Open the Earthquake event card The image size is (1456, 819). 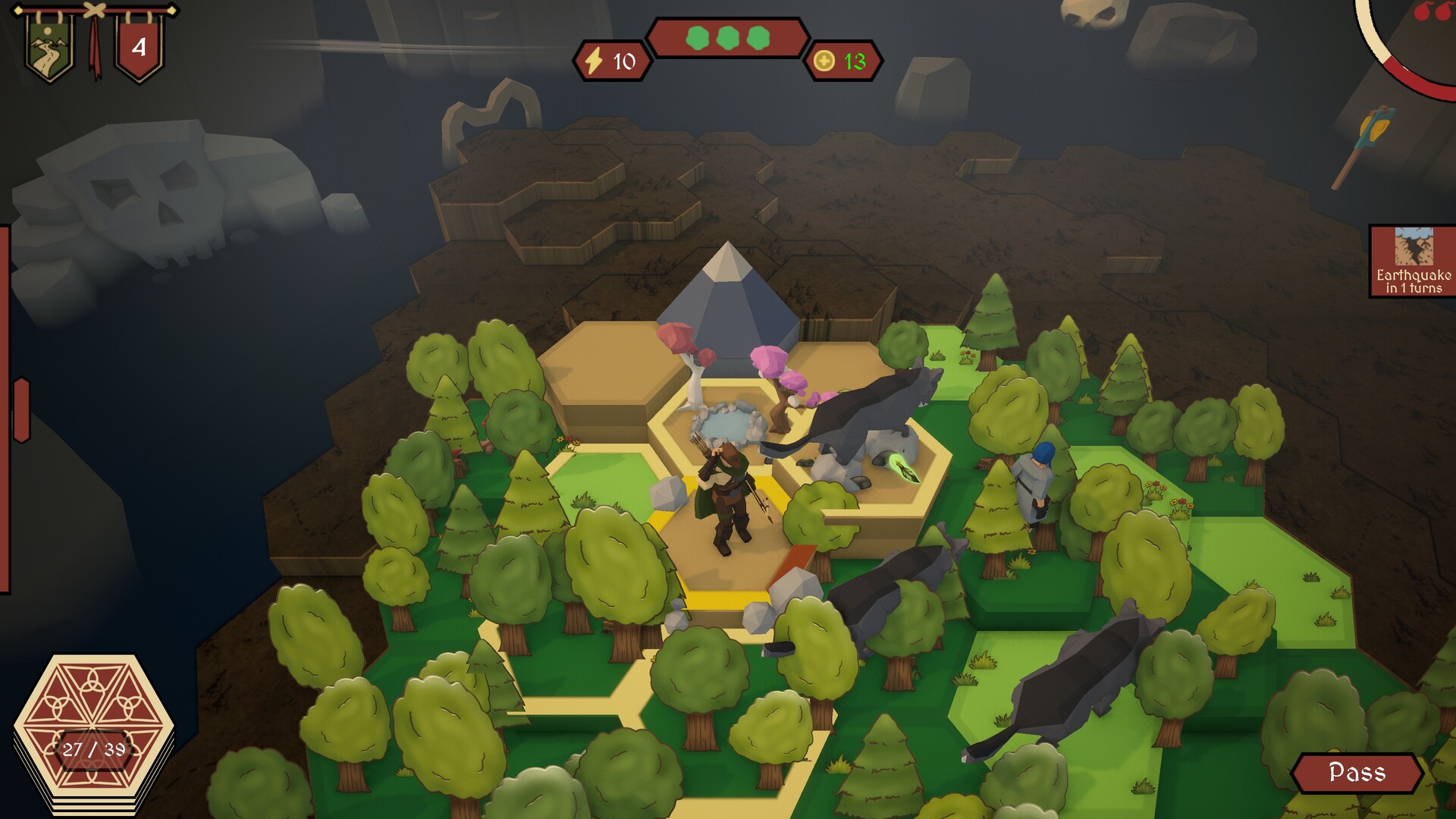(1413, 261)
